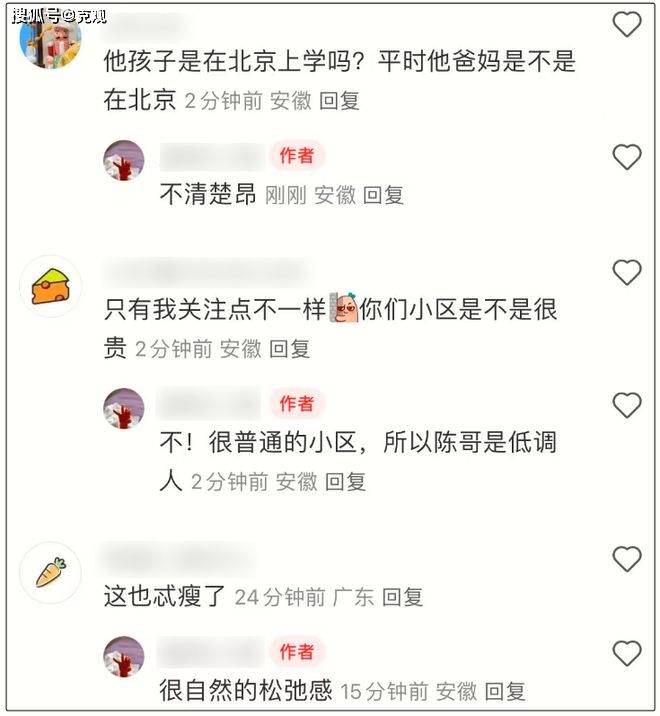Reply to the 陈哥是低调人 comment
Viewport: 660px width, 716px height.
346,481
